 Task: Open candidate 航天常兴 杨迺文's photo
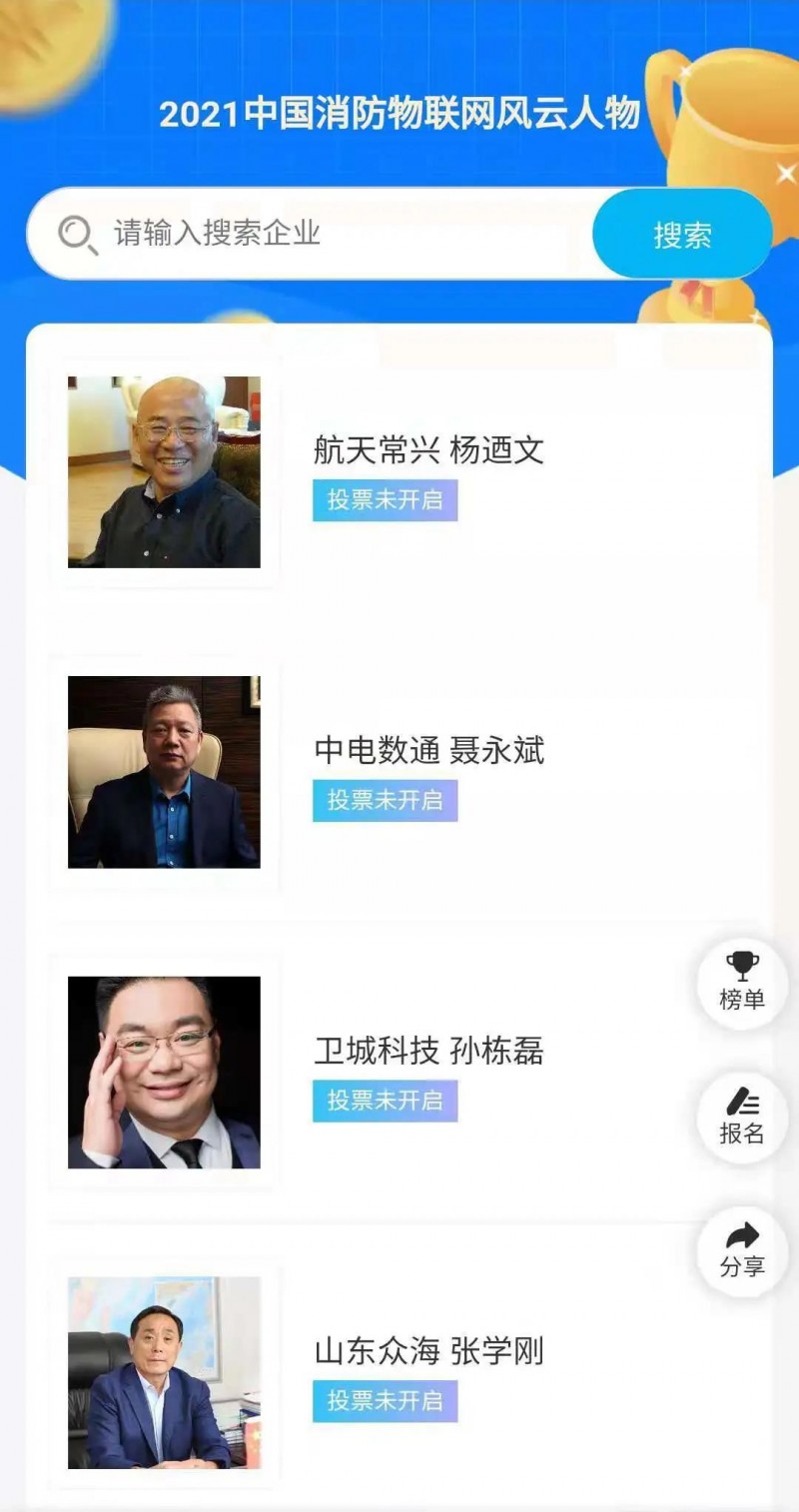click(x=164, y=472)
